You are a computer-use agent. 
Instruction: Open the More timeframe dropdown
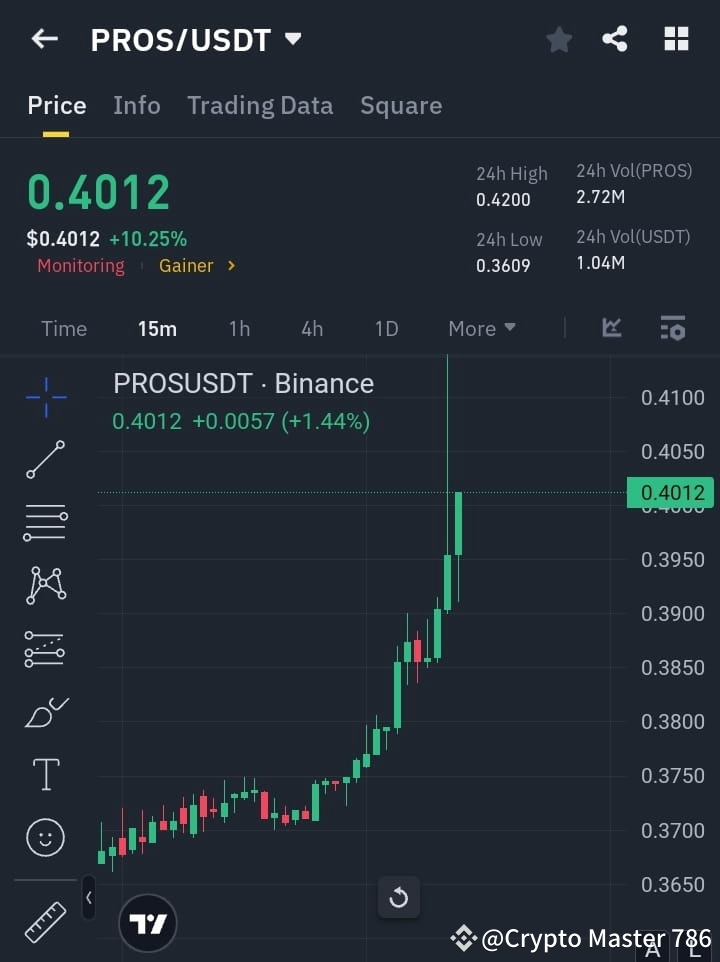(481, 328)
